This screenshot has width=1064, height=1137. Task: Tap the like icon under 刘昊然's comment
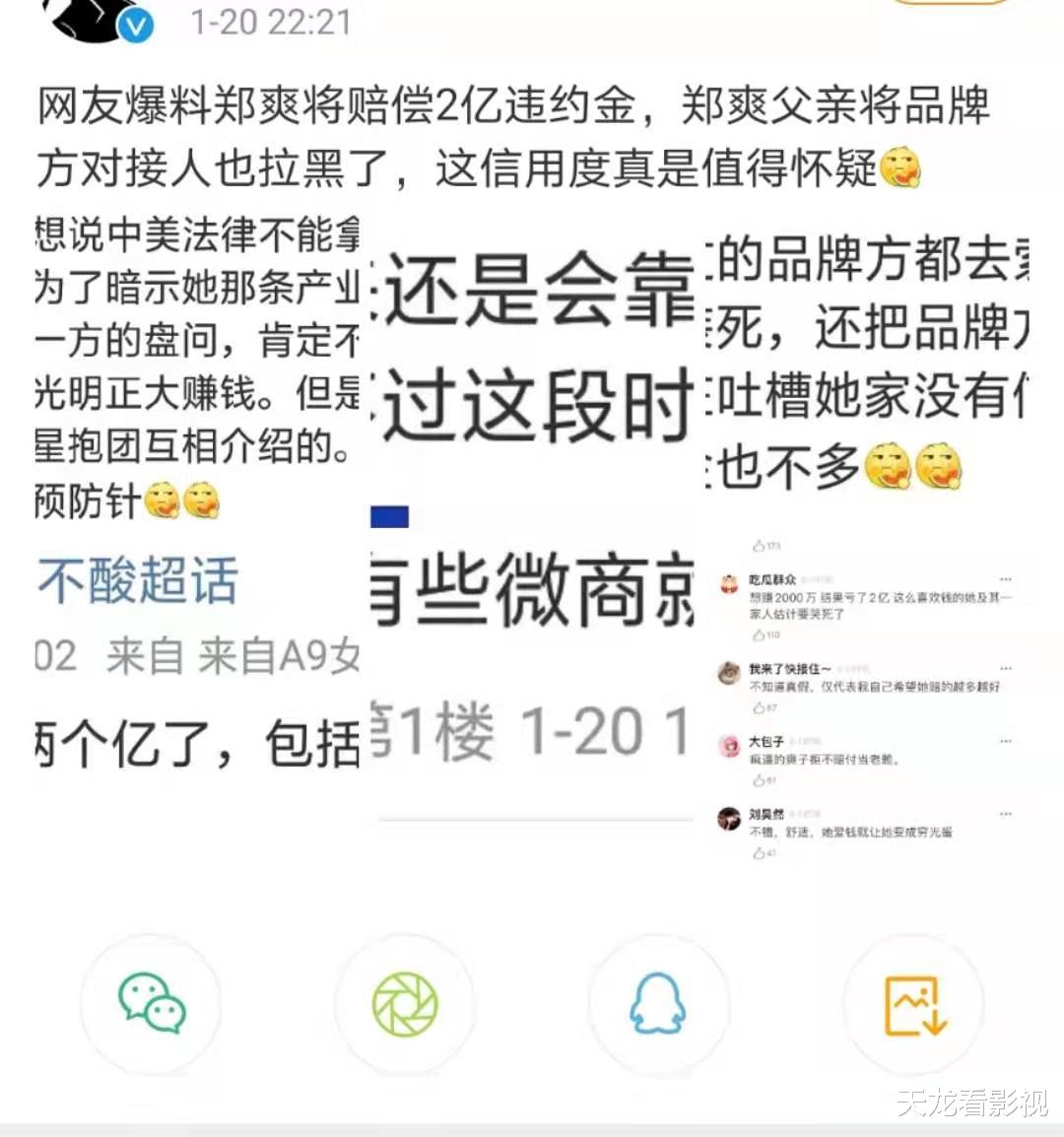pos(759,854)
